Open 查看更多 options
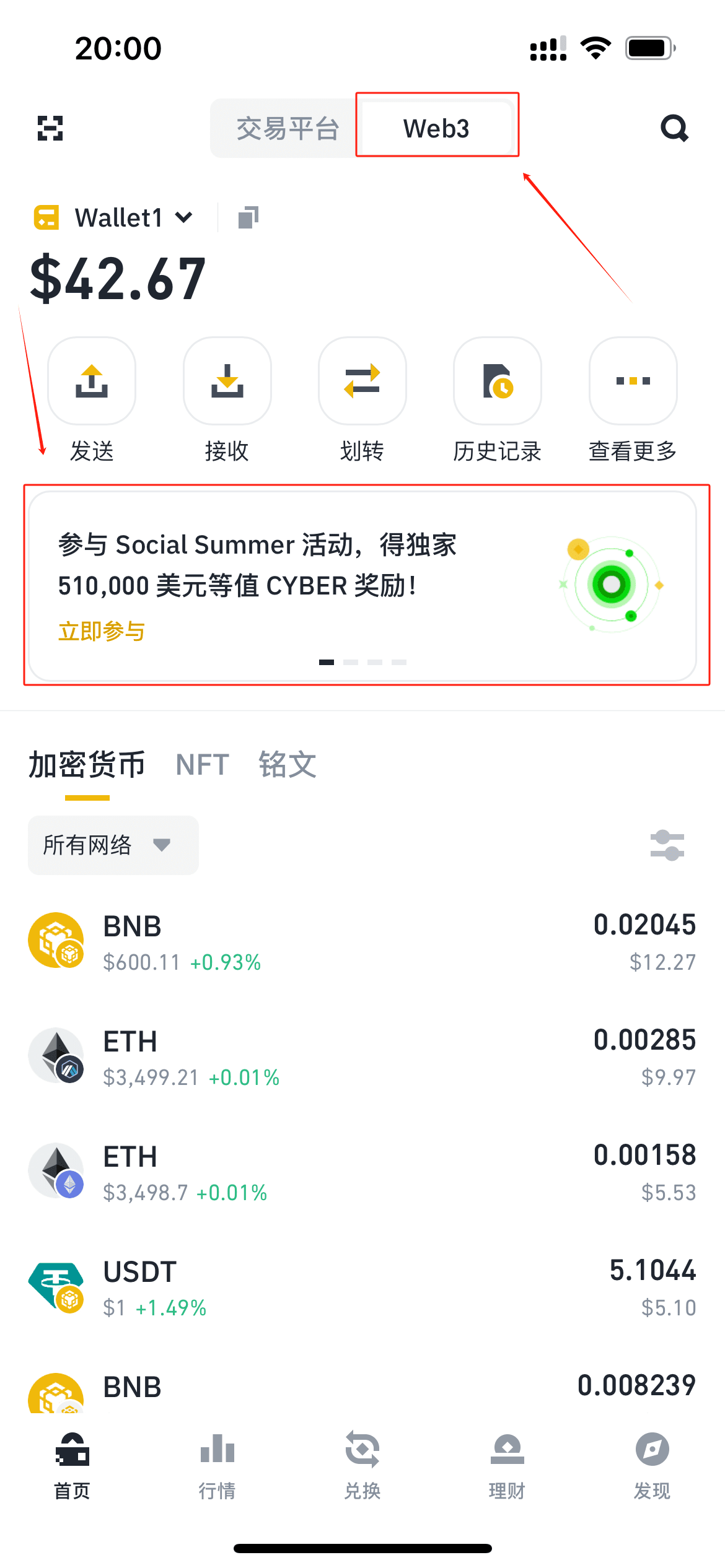This screenshot has height=1568, width=725. pyautogui.click(x=633, y=381)
